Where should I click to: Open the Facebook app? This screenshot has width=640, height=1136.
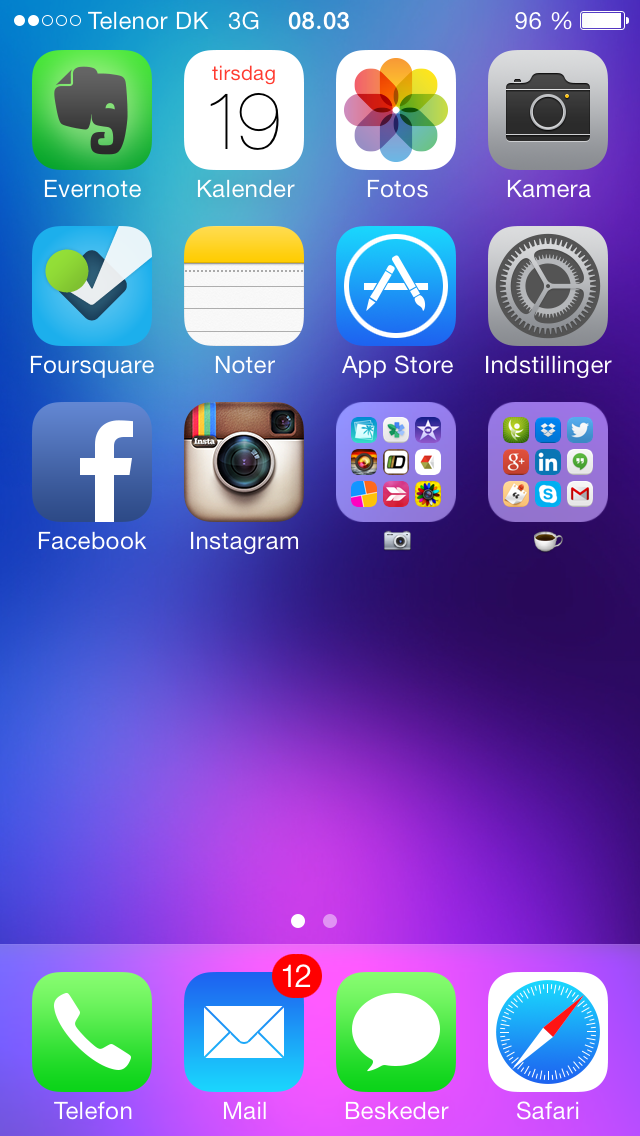tap(92, 462)
